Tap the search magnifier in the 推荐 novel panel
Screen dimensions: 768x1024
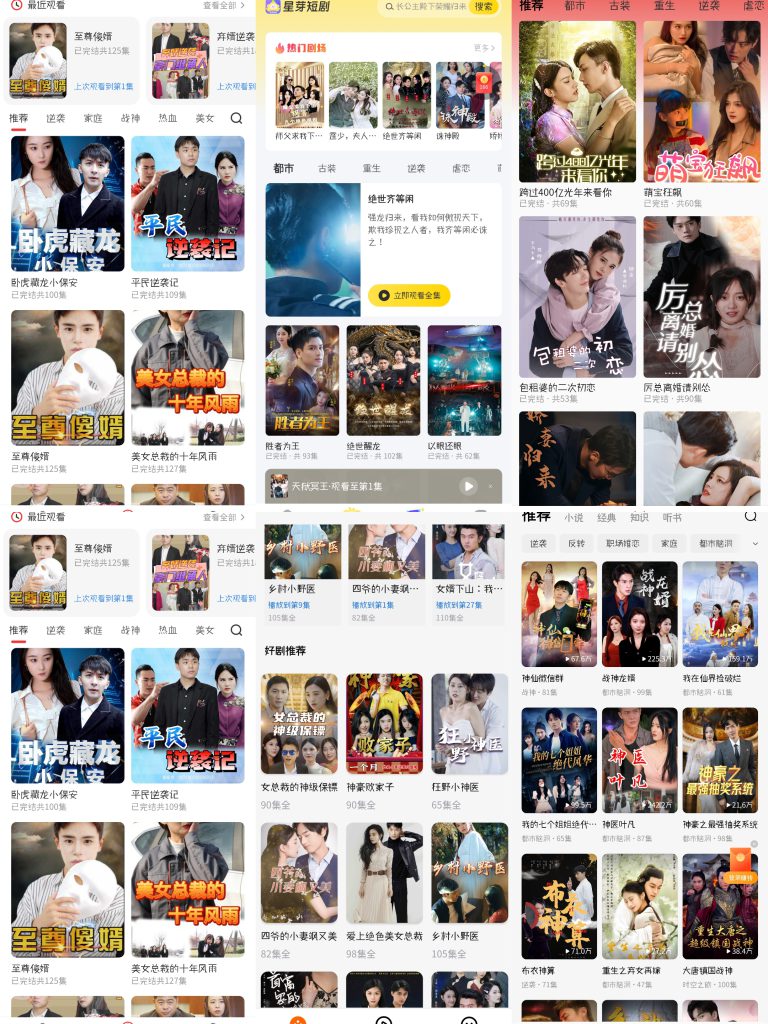pos(749,517)
